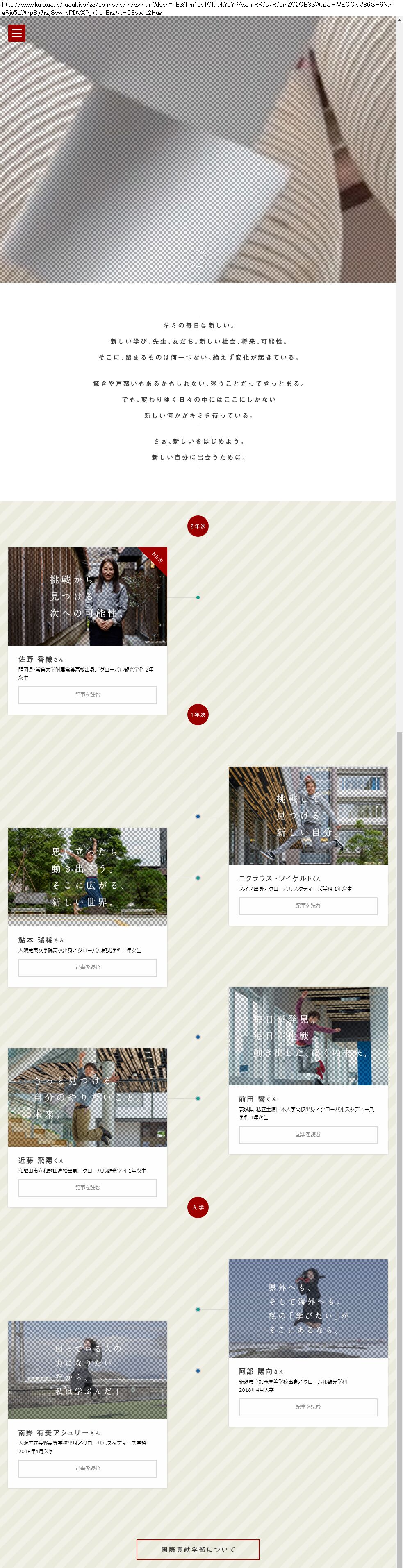
Task: Open 阿部 陽向's photo card
Action: tap(308, 1308)
